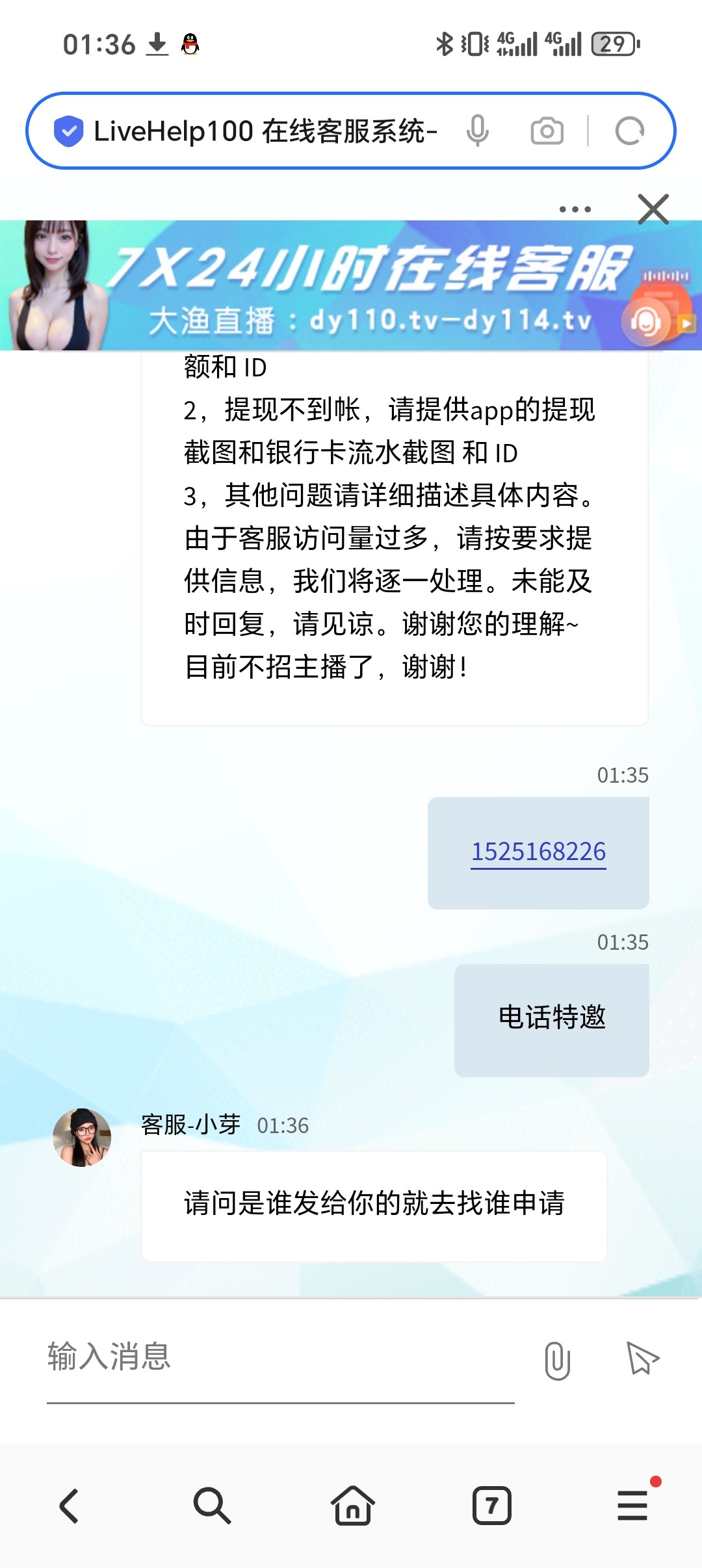Viewport: 702px width, 1568px height.
Task: Open the browser hamburger menu
Action: 632,1506
